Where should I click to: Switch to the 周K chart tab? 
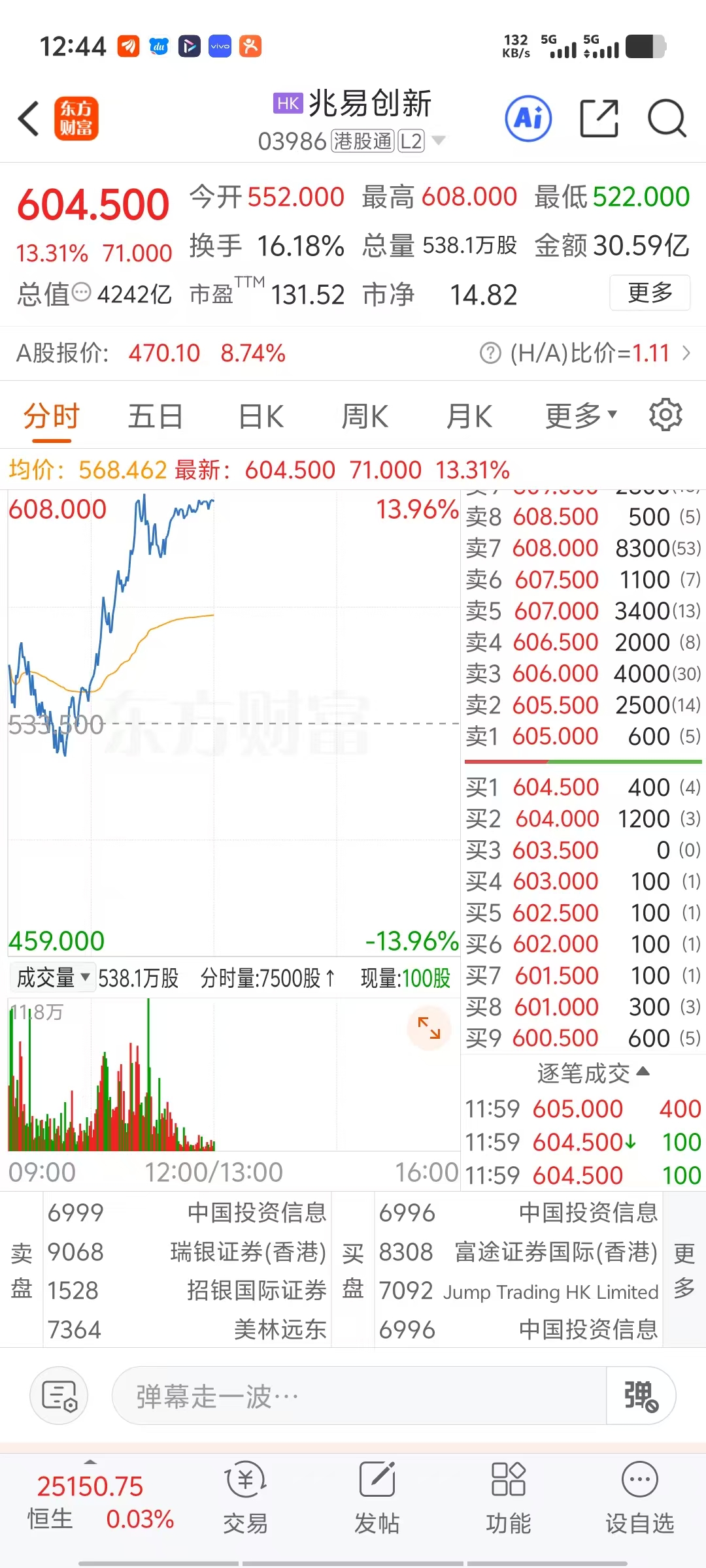tap(365, 416)
